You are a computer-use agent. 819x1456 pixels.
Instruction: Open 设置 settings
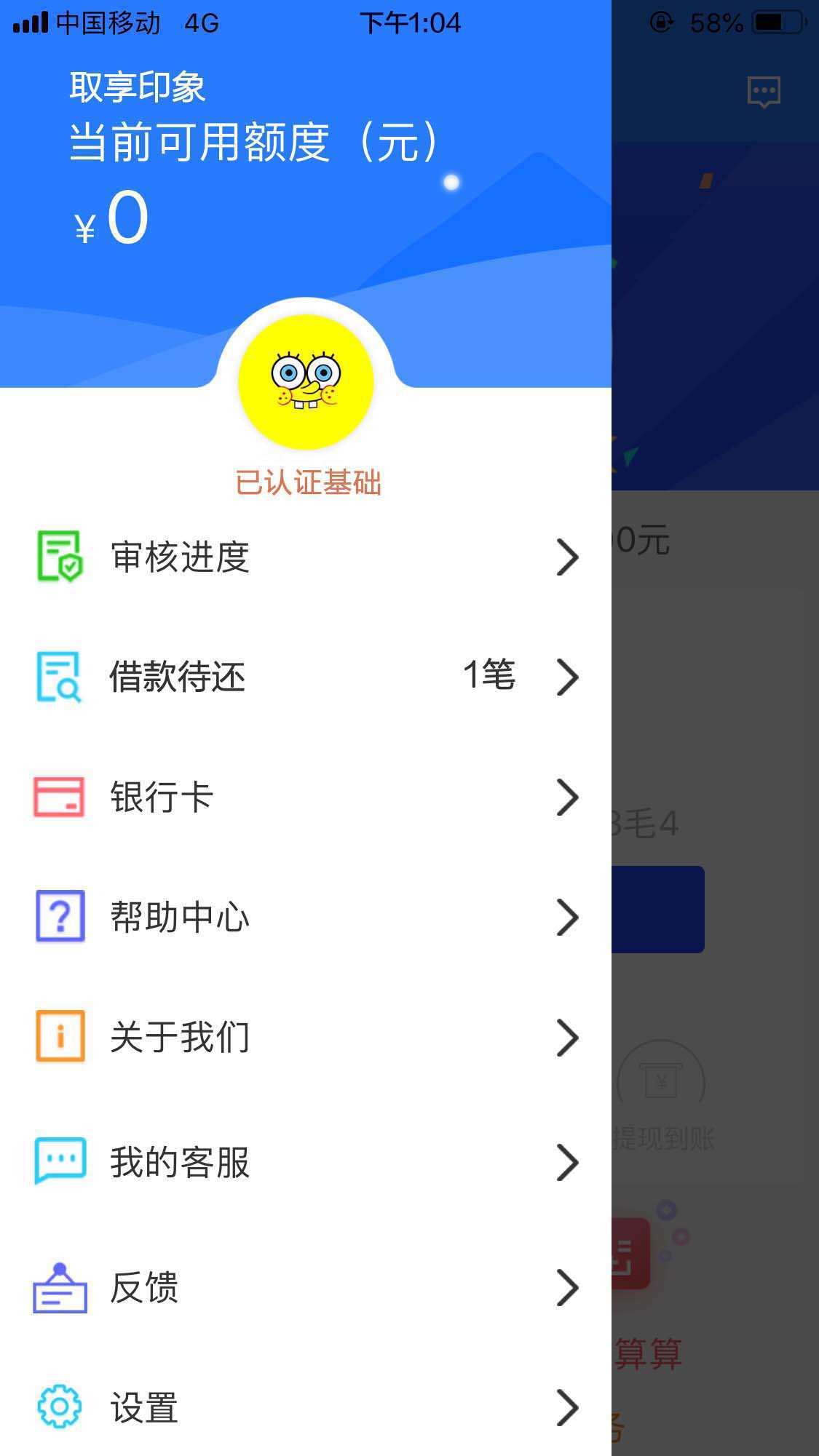tap(306, 1407)
